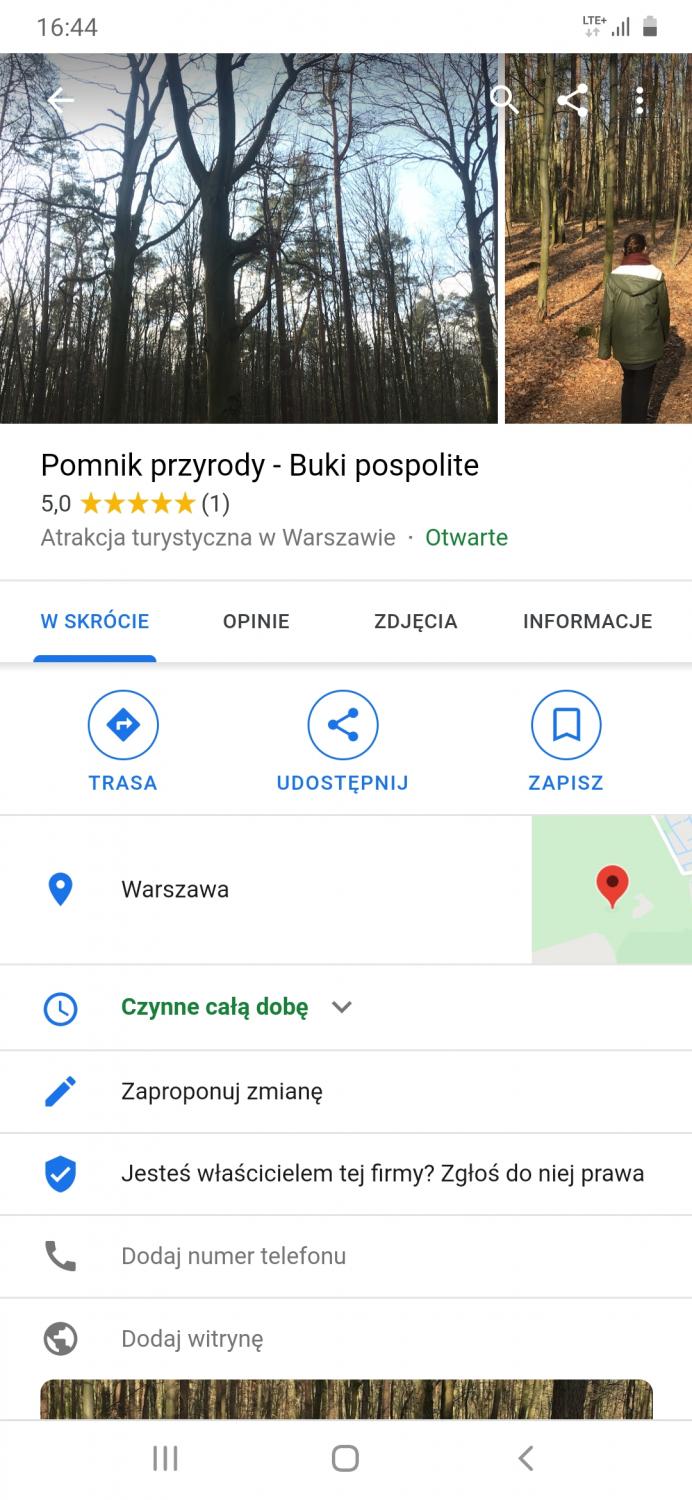Tap the system home button
The image size is (692, 1500).
(x=345, y=1458)
